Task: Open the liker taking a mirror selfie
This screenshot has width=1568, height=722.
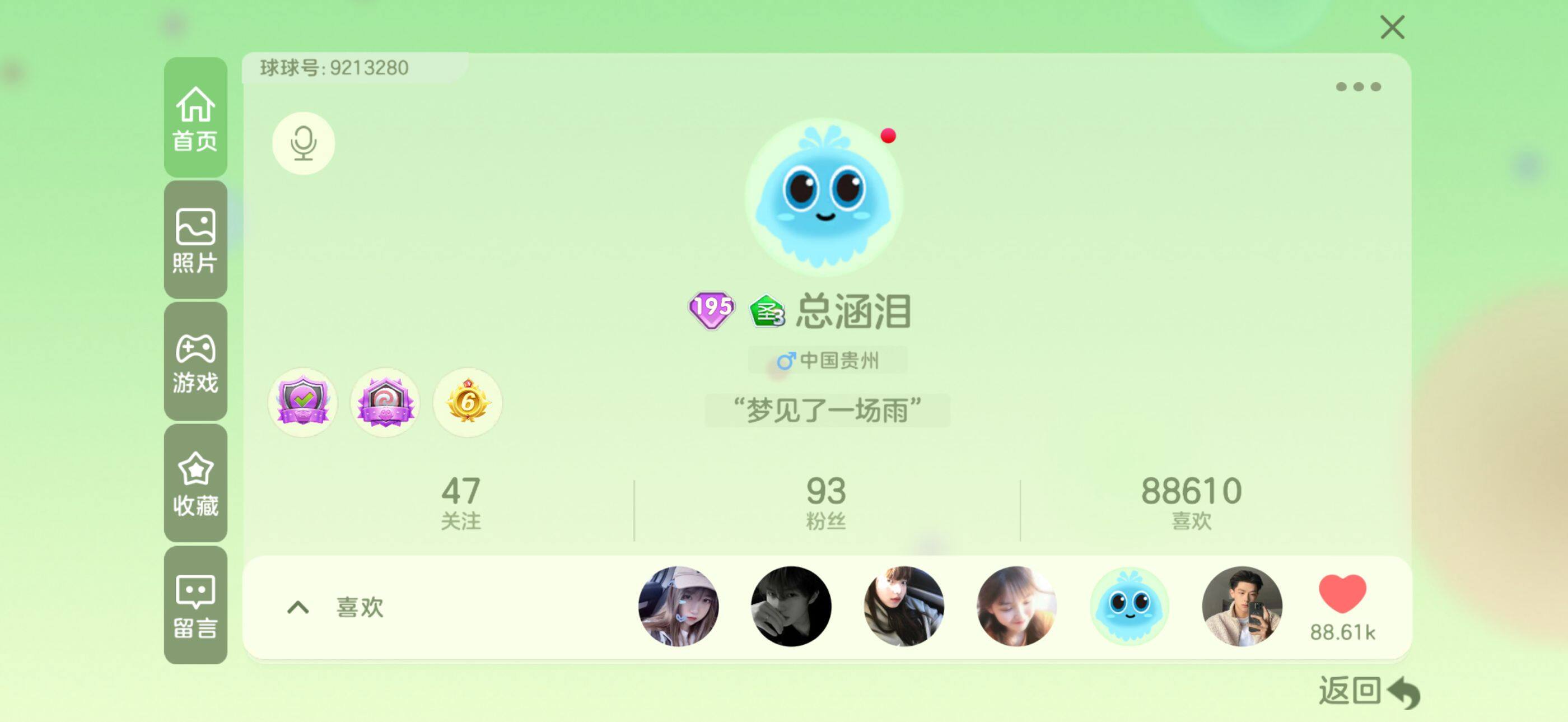Action: (x=1242, y=606)
